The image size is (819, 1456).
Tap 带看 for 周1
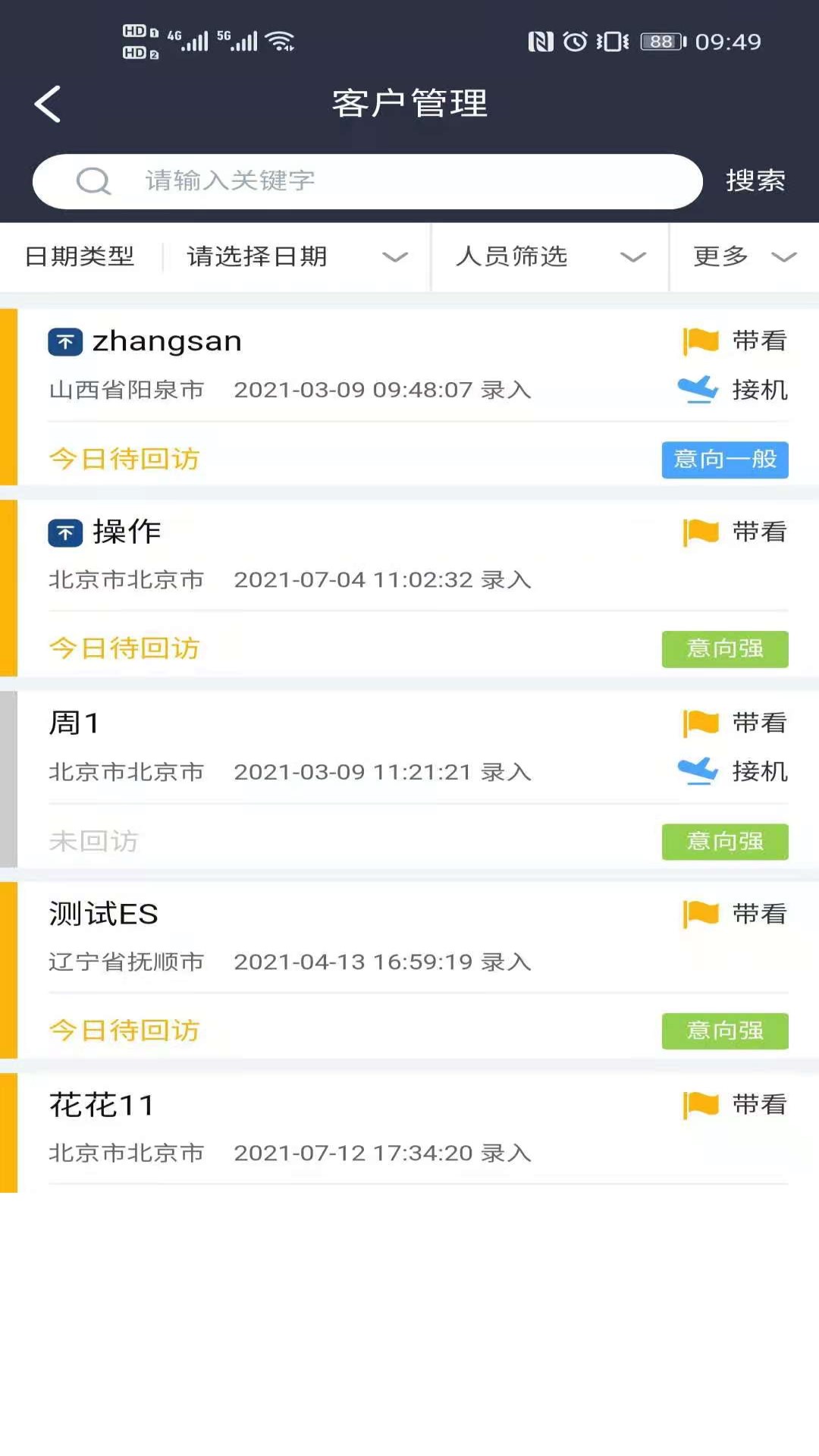click(736, 723)
